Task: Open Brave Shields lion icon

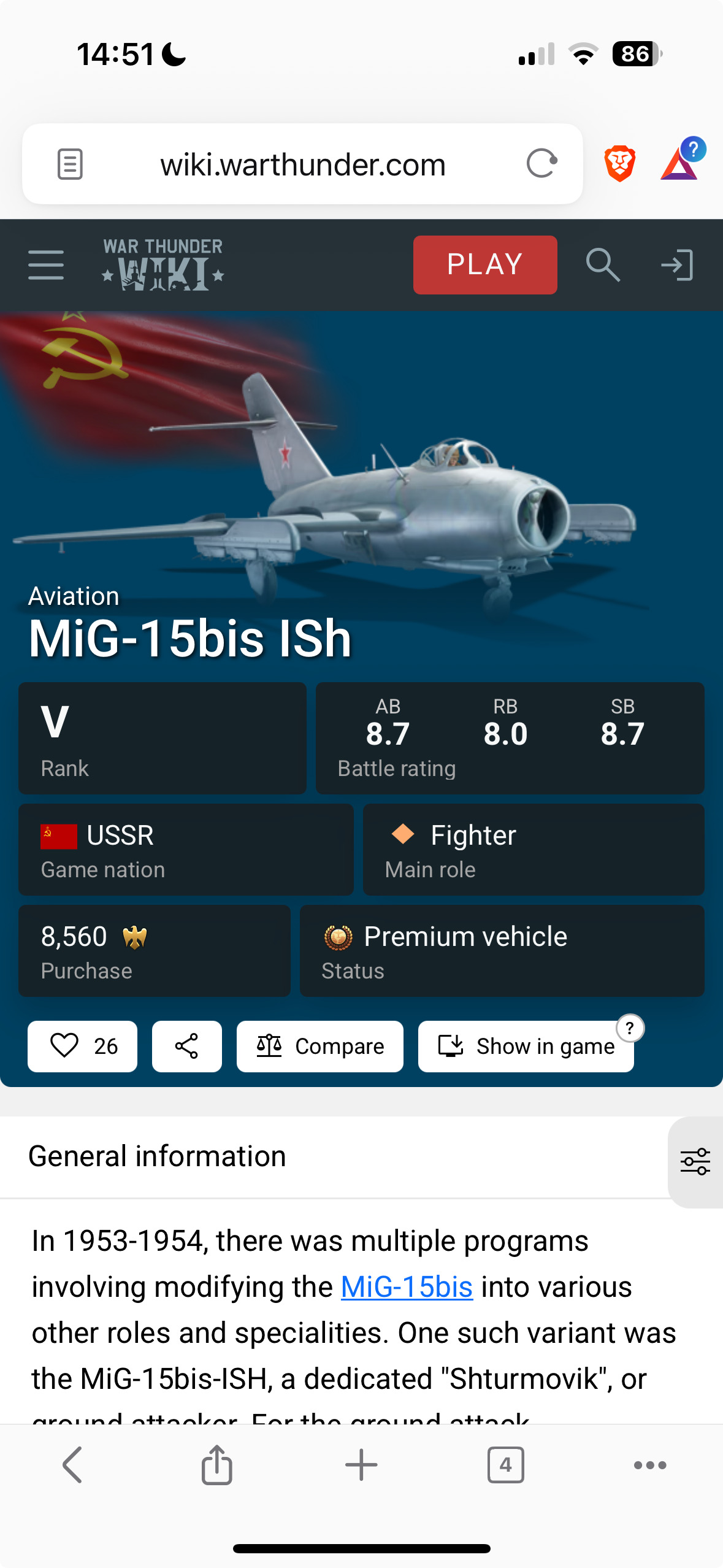Action: coord(620,164)
